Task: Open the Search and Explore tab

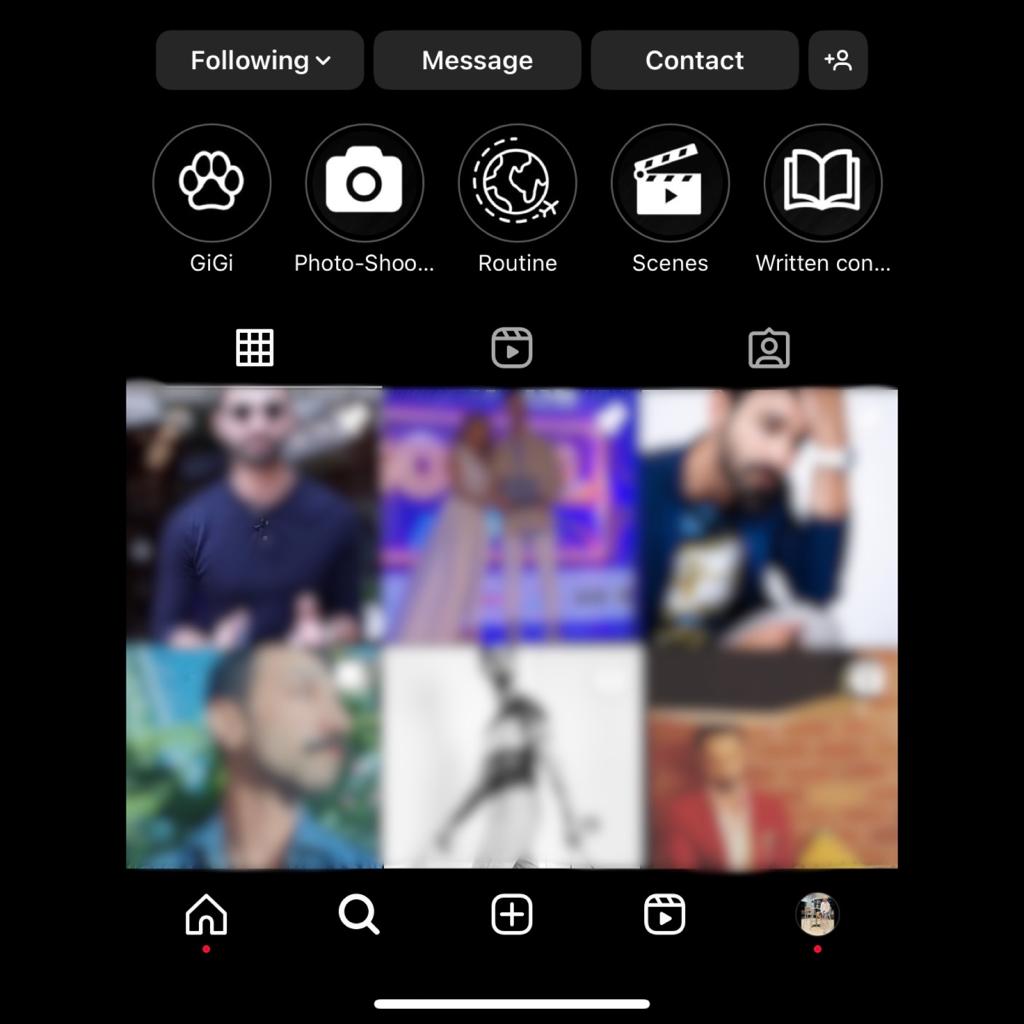Action: [358, 915]
